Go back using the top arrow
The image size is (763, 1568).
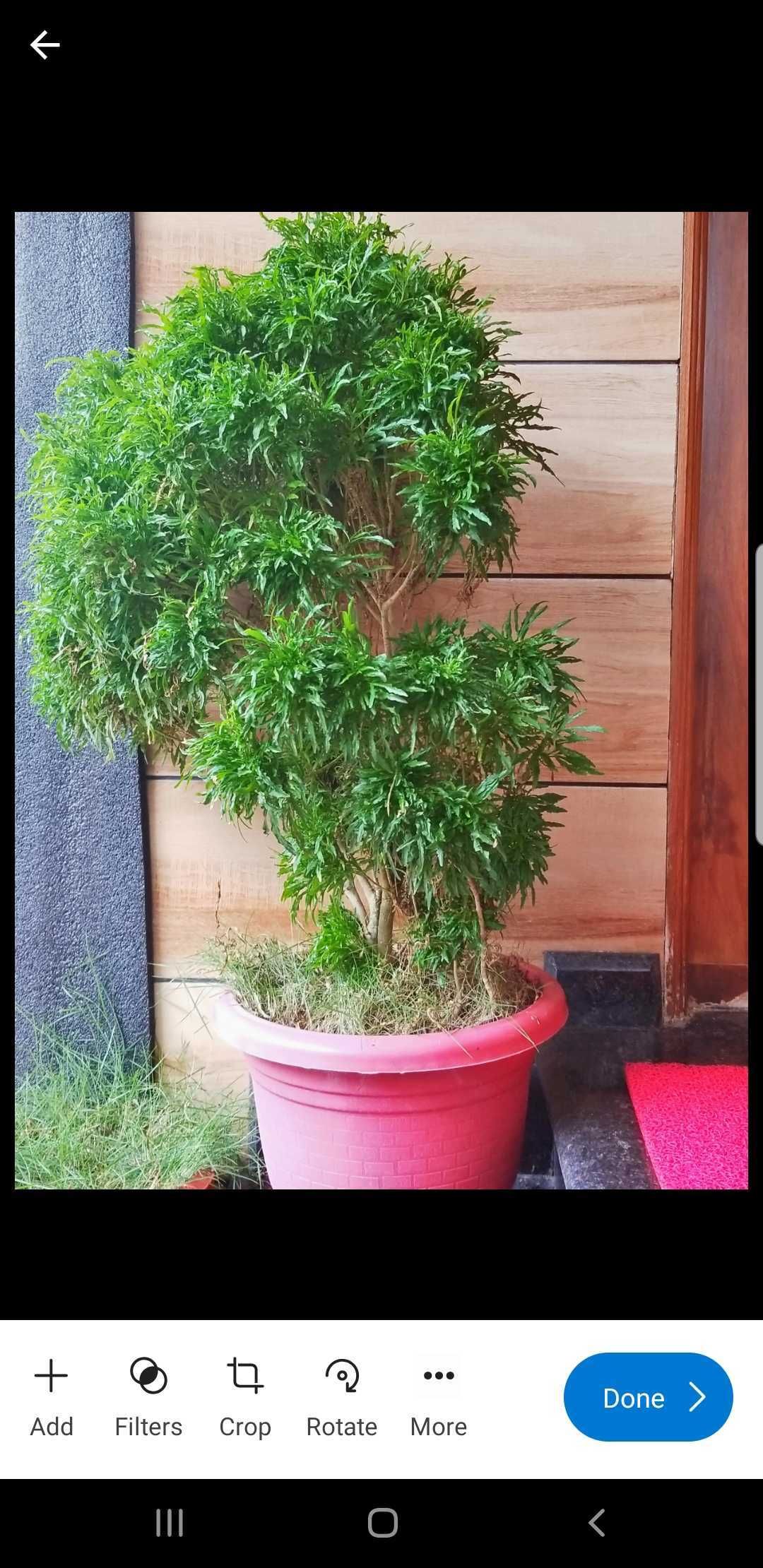click(x=45, y=45)
